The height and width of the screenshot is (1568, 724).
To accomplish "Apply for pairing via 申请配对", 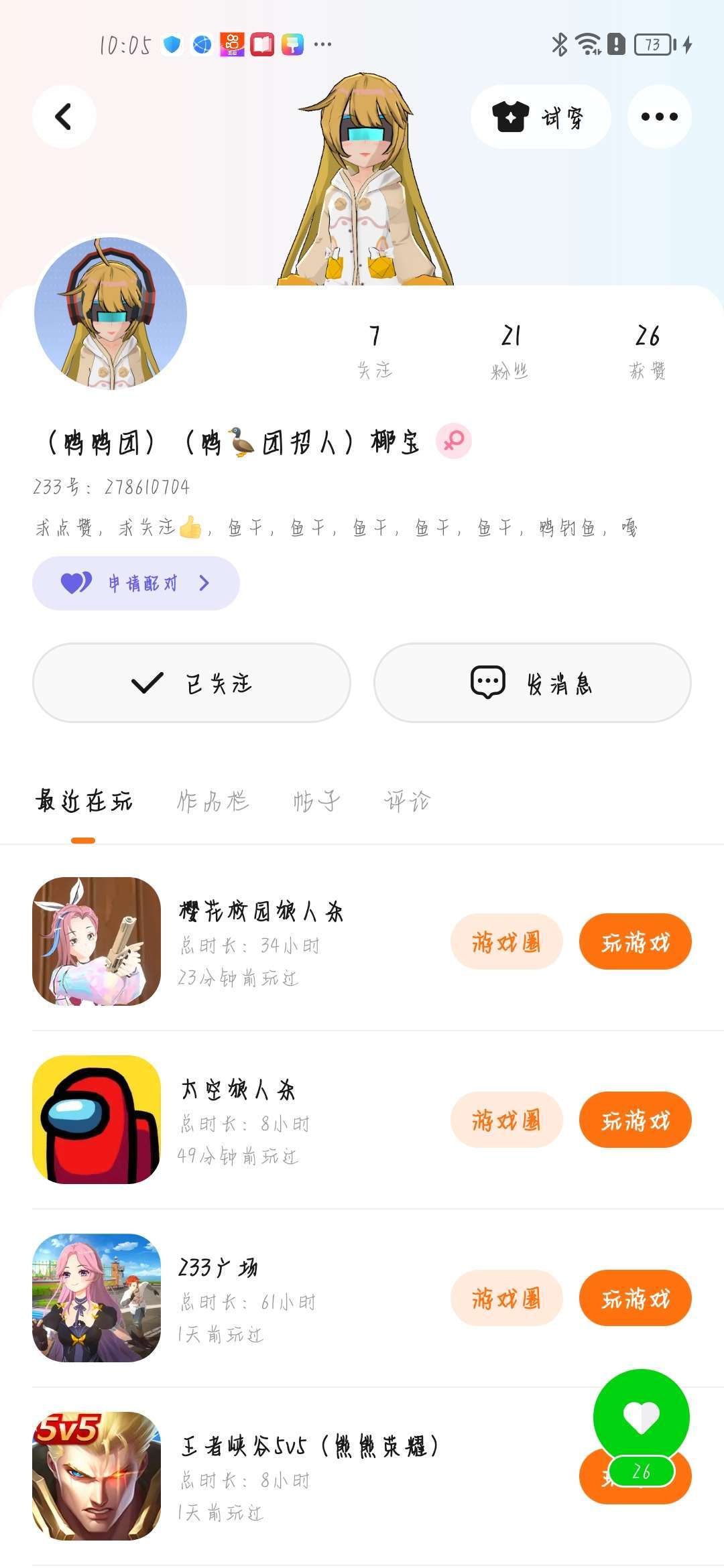I will [x=136, y=583].
